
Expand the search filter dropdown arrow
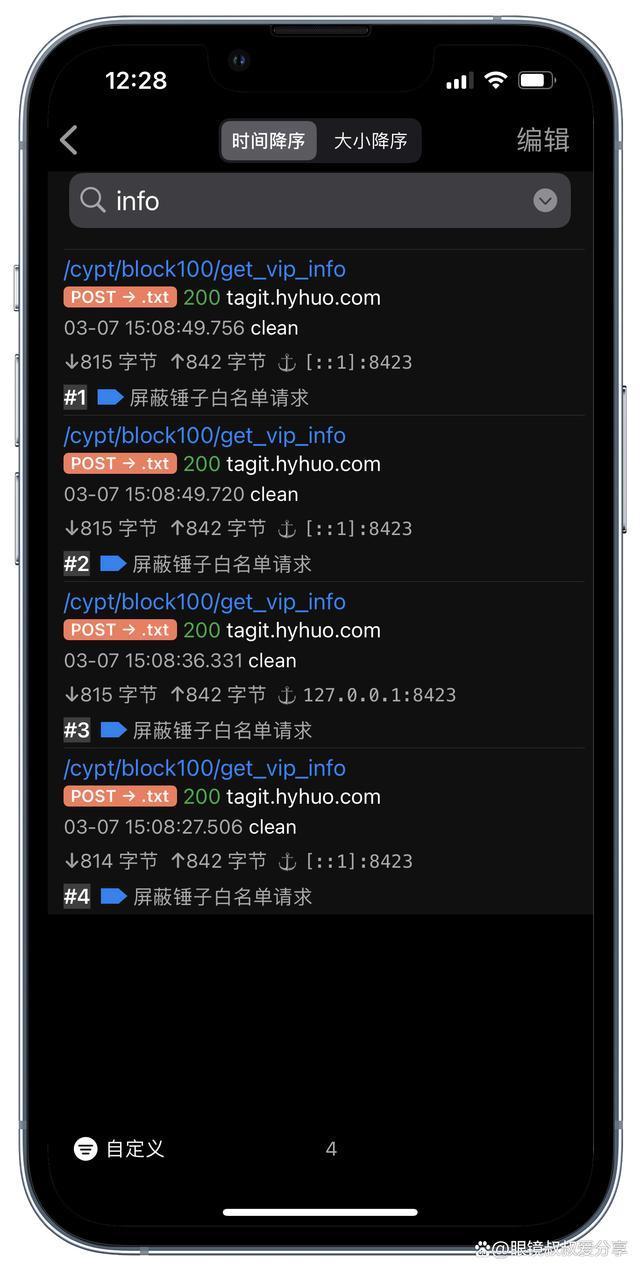tap(545, 201)
